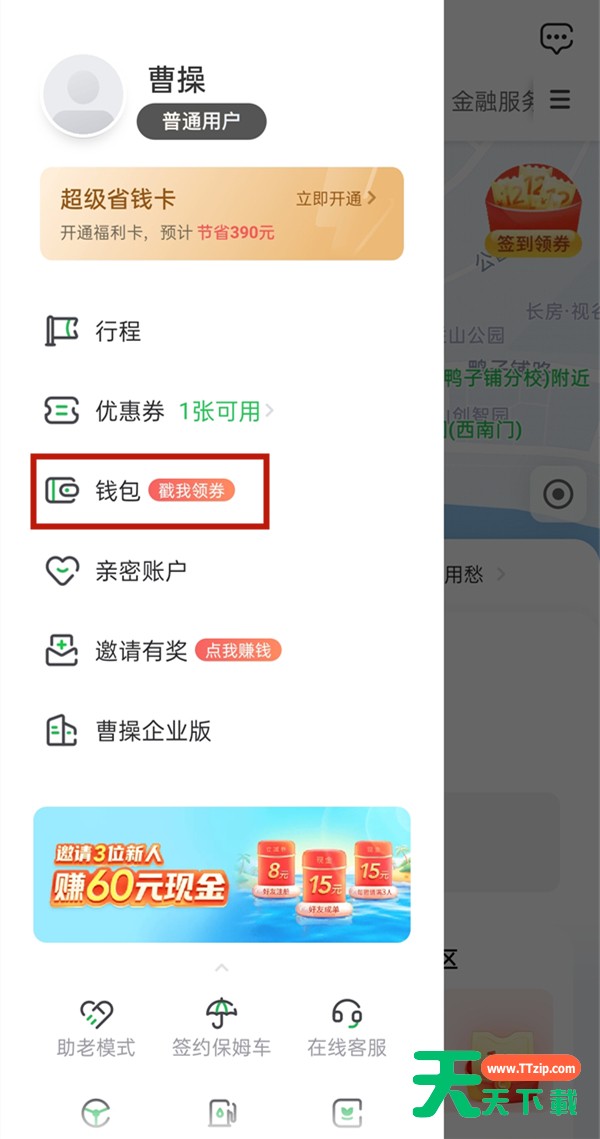Open 签约保姆车
The width and height of the screenshot is (600, 1139).
point(221,1029)
